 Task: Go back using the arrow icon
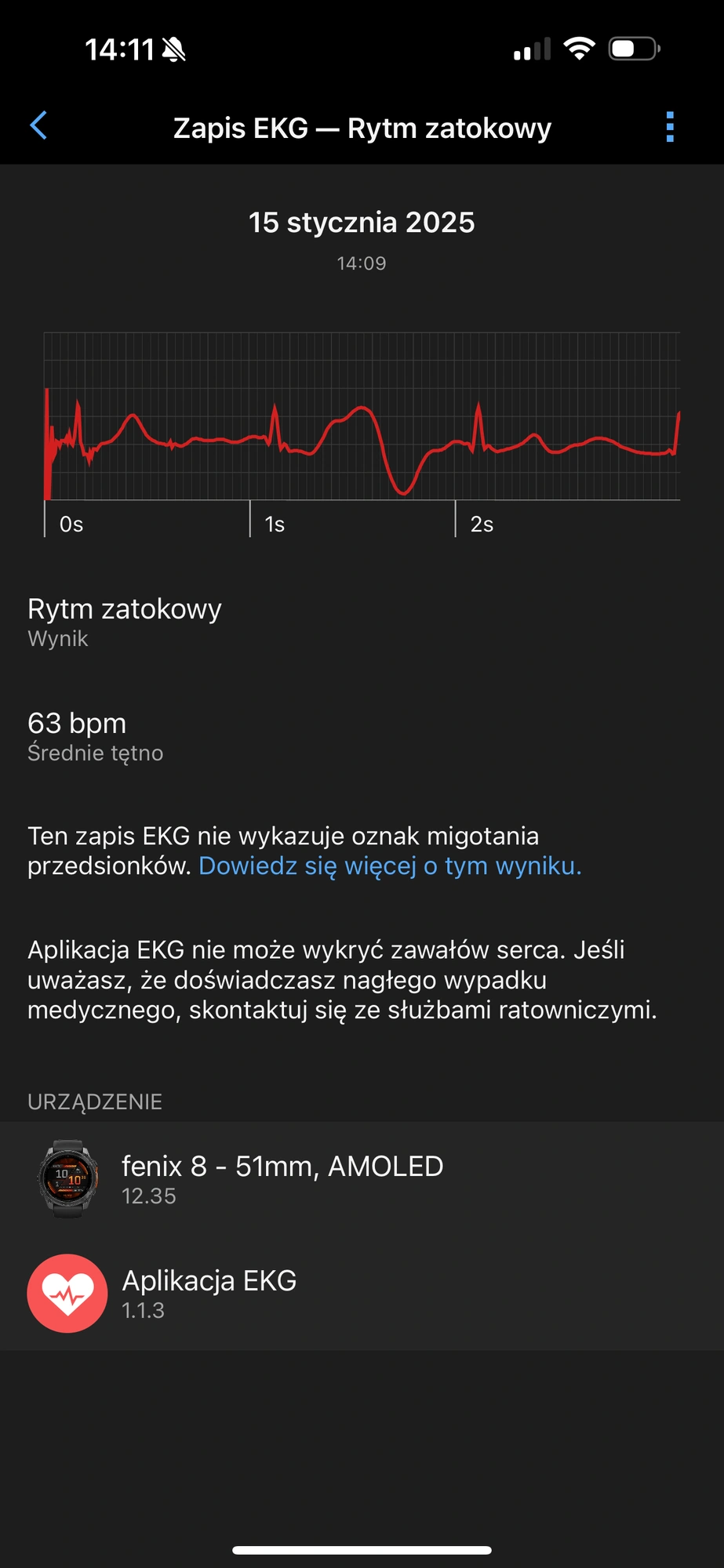38,125
